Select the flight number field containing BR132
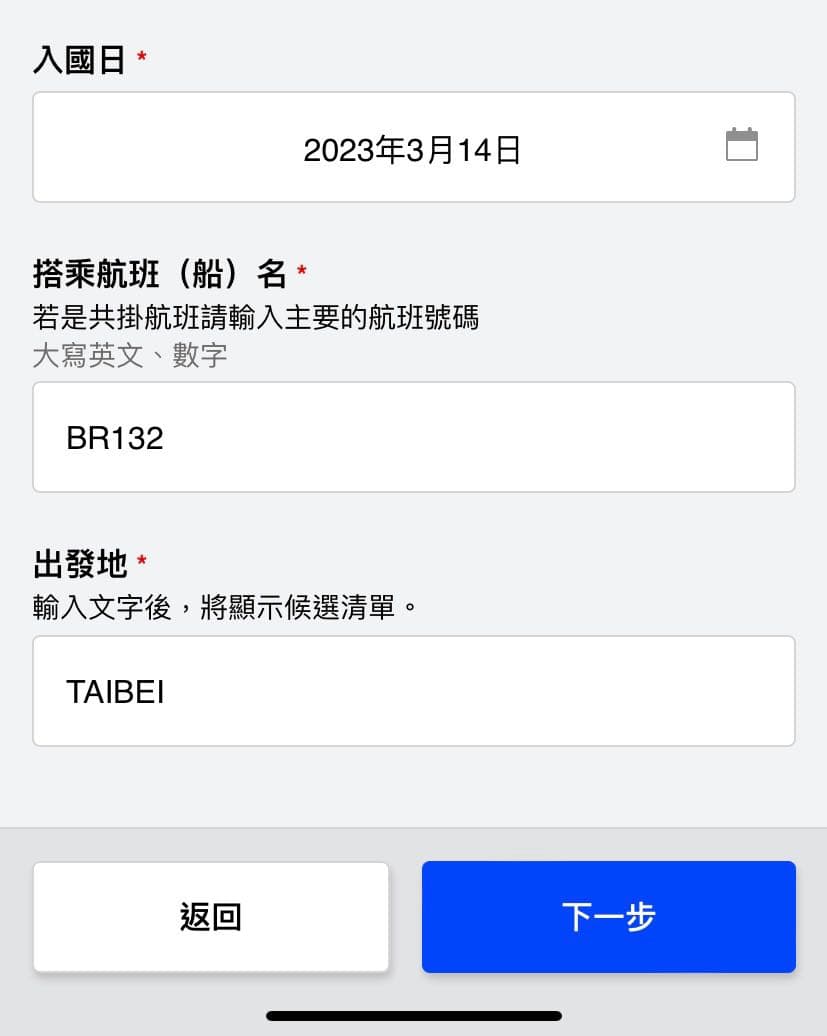Viewport: 827px width, 1036px height. (x=400, y=437)
